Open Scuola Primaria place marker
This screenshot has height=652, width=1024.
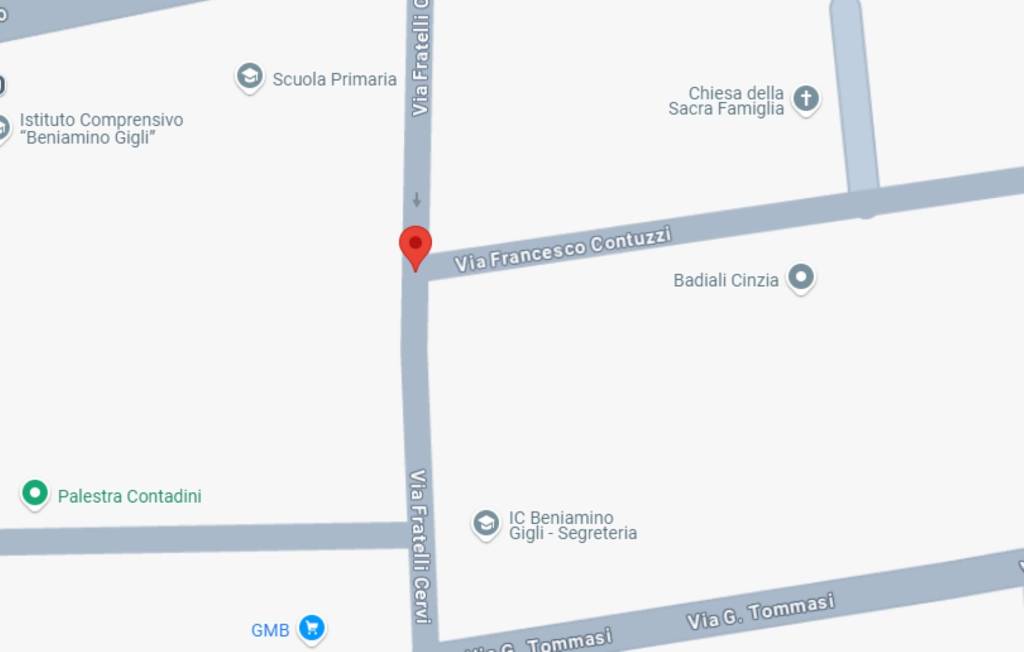click(249, 77)
